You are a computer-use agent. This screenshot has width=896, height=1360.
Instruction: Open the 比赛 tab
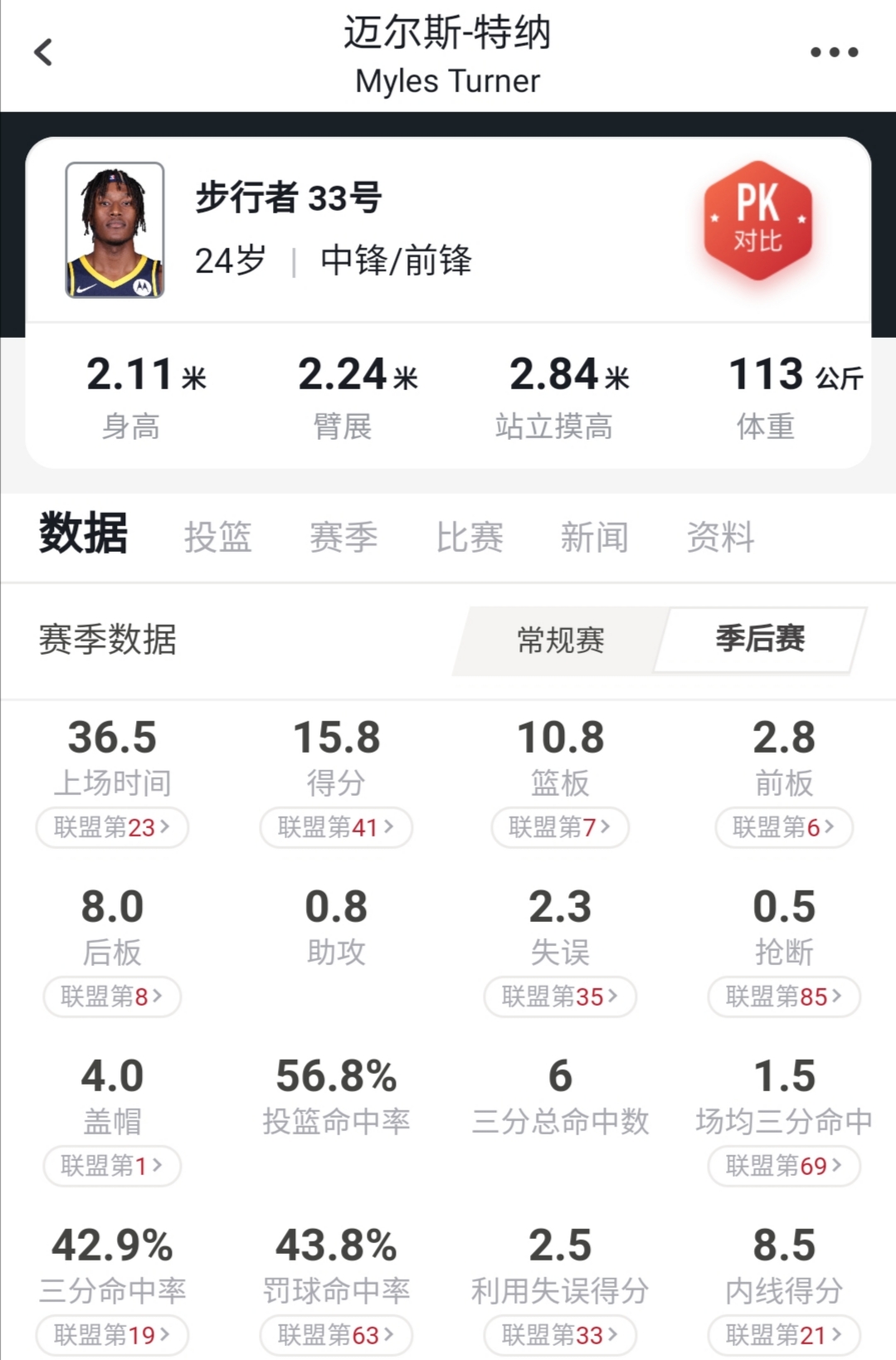470,537
